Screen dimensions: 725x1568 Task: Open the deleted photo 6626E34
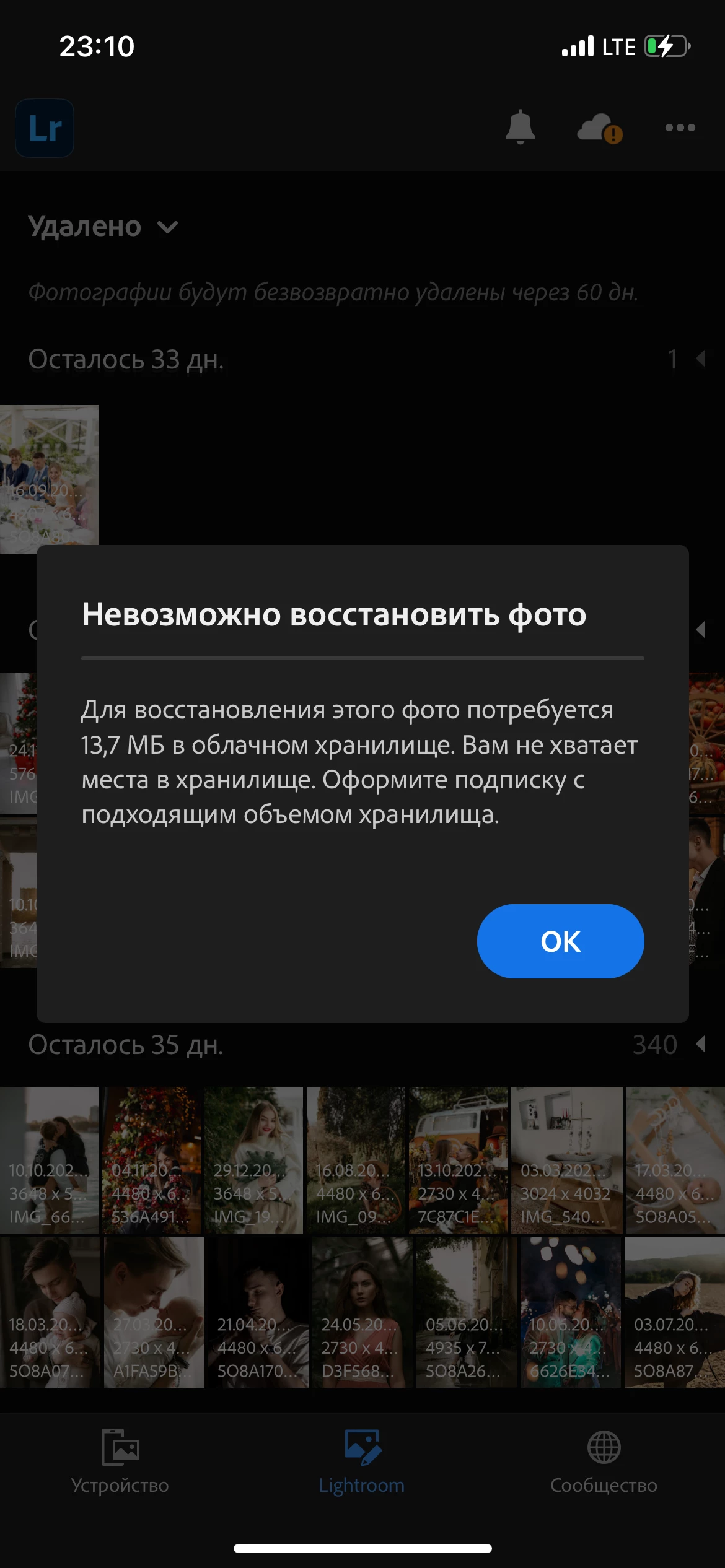[x=570, y=1312]
